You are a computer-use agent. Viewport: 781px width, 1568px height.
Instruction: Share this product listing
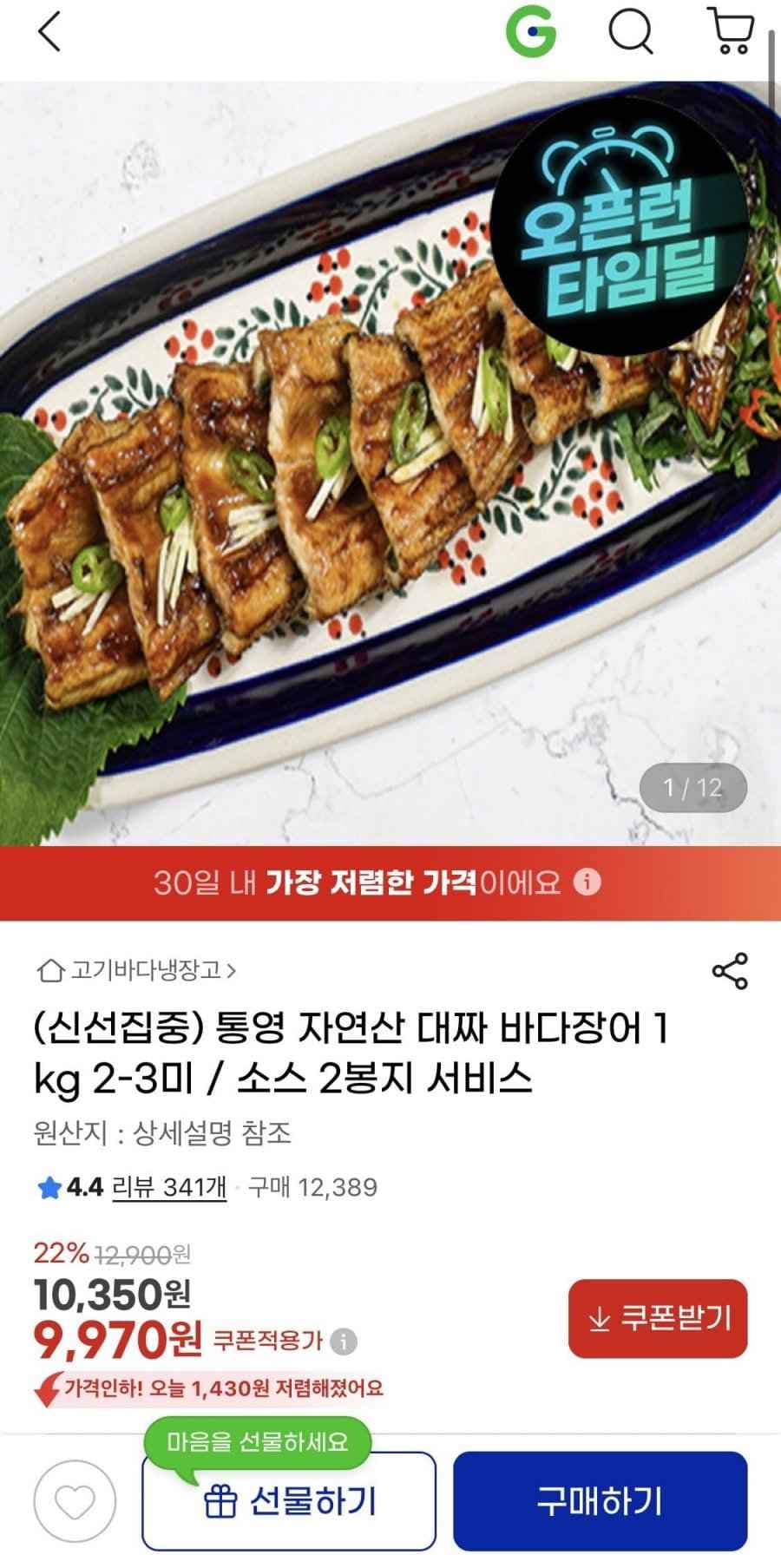tap(730, 969)
